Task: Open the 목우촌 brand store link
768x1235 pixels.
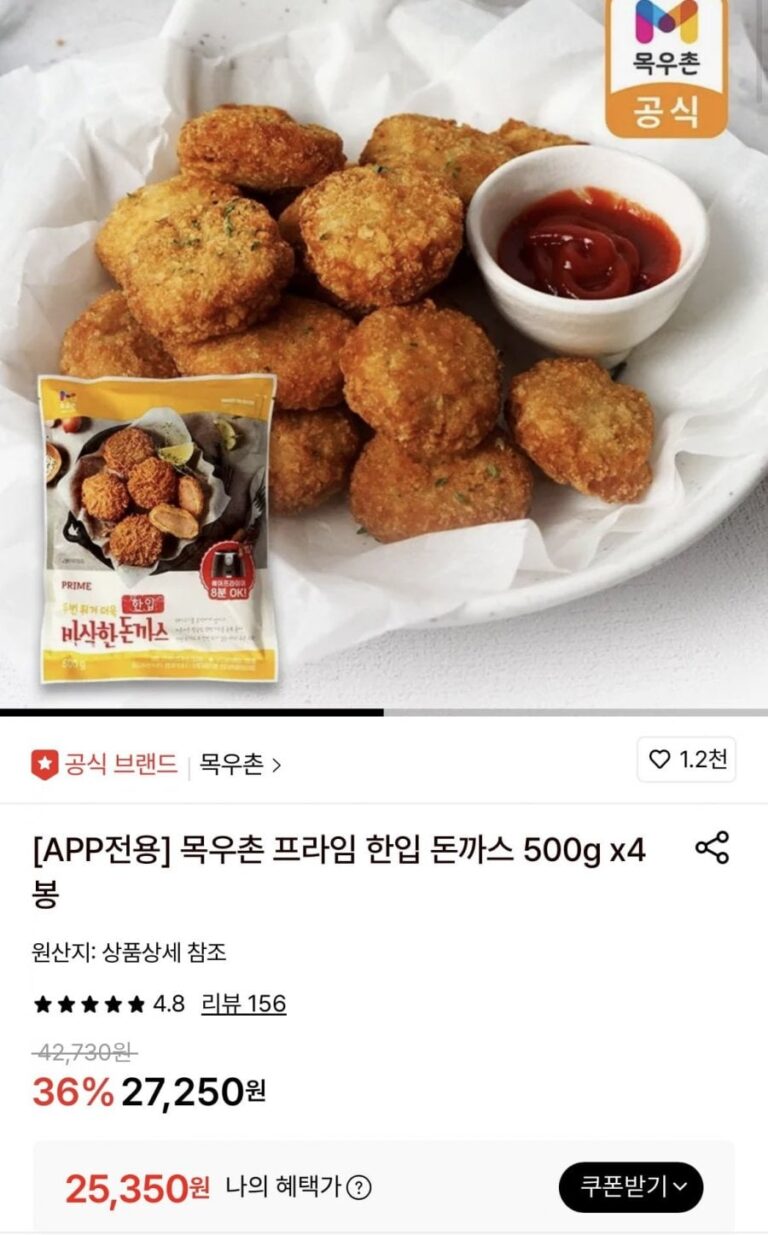Action: pos(240,765)
